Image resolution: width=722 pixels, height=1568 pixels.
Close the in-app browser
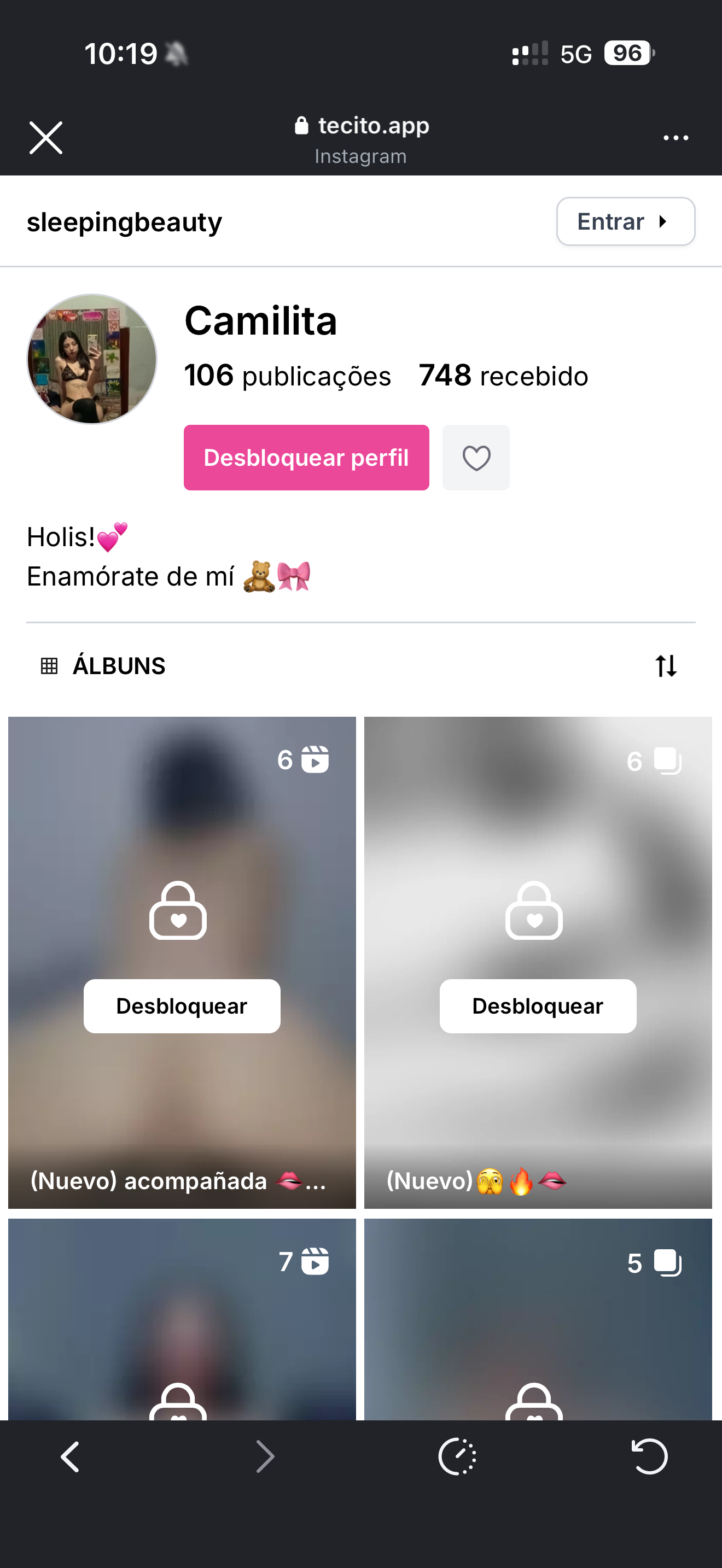tap(45, 138)
